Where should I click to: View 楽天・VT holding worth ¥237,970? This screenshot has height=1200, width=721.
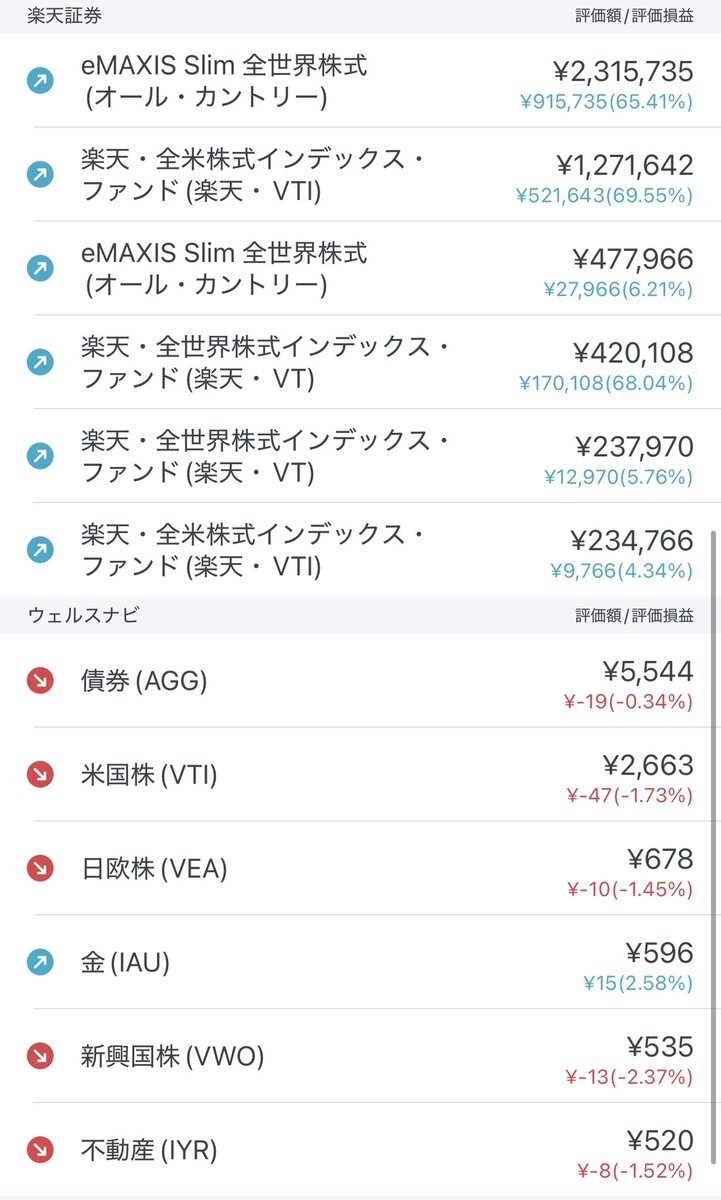360,457
